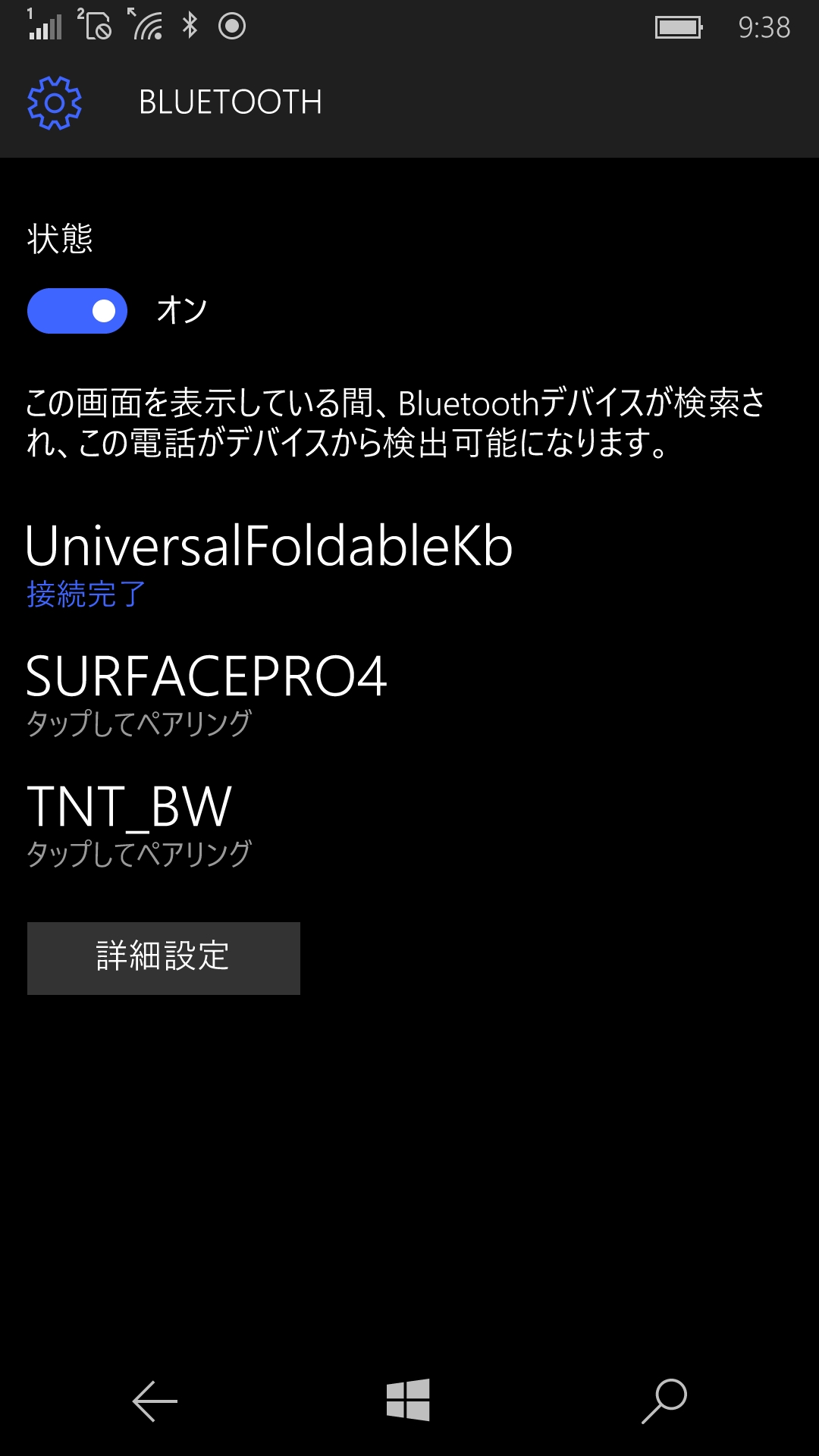Tap the SIM 2 no-data icon
Image resolution: width=819 pixels, height=1456 pixels.
pos(97,25)
